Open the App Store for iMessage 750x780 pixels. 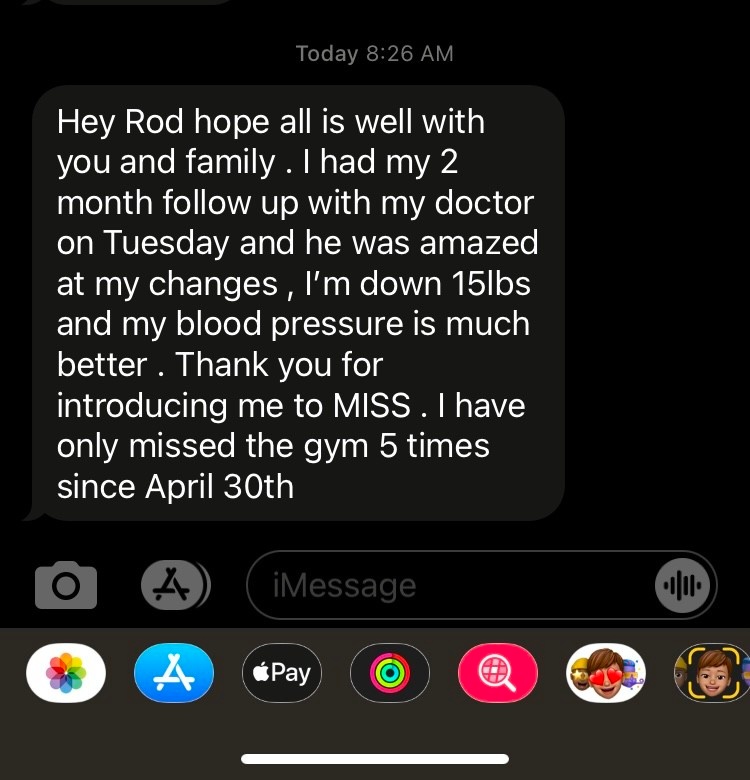[x=174, y=673]
